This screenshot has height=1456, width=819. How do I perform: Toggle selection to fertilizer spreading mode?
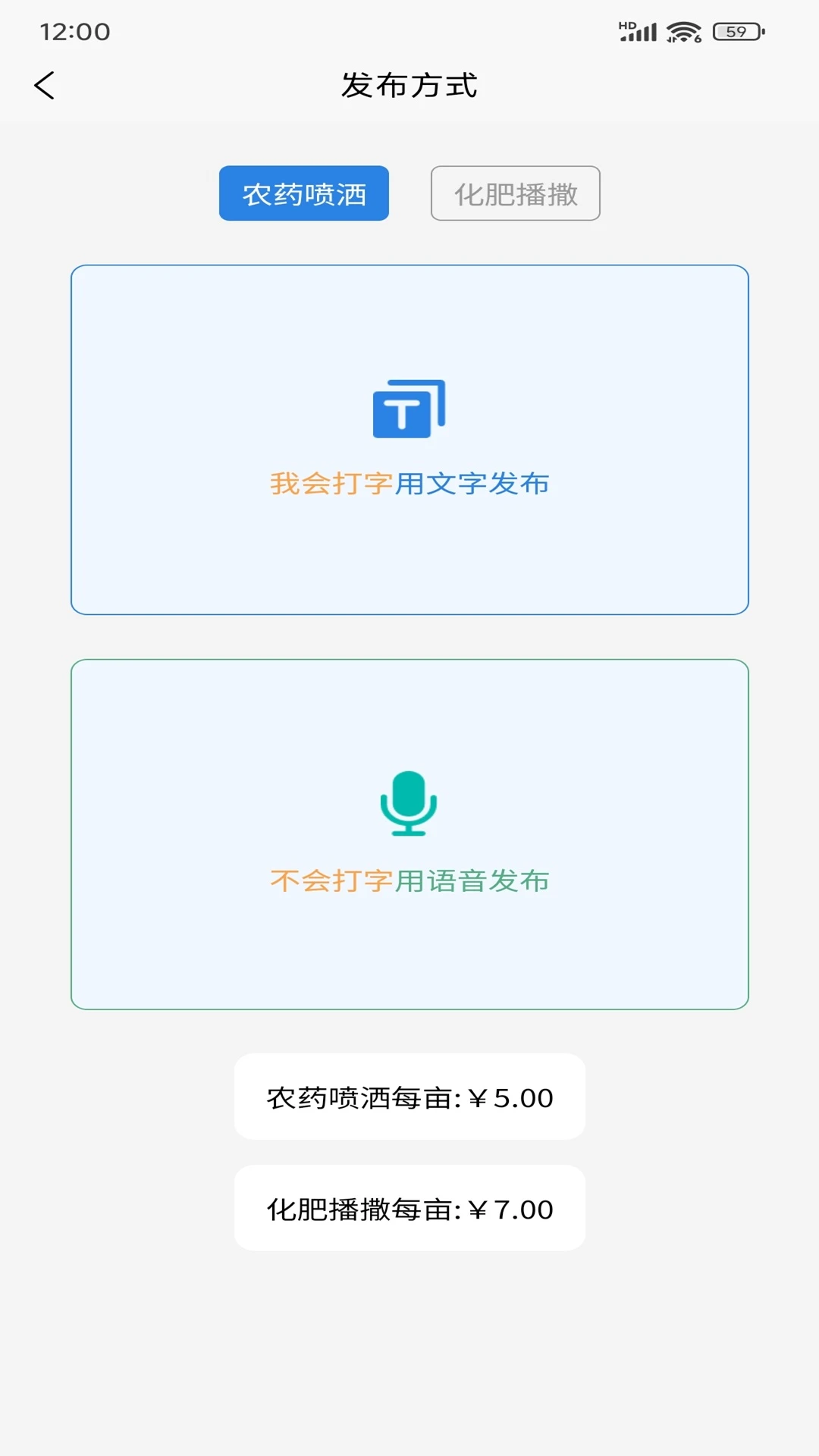tap(516, 193)
